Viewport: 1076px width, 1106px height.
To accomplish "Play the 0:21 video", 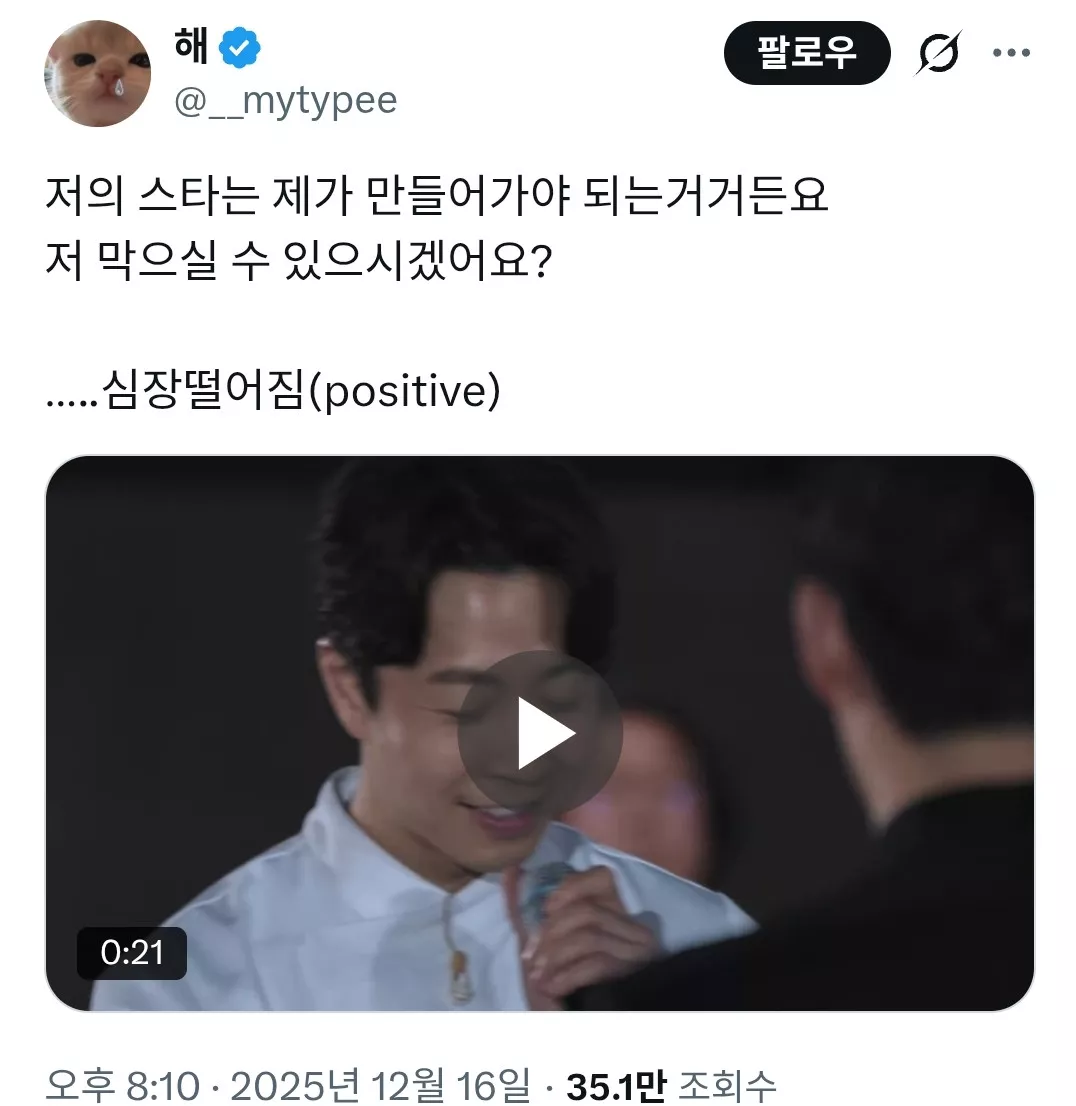I will [540, 733].
